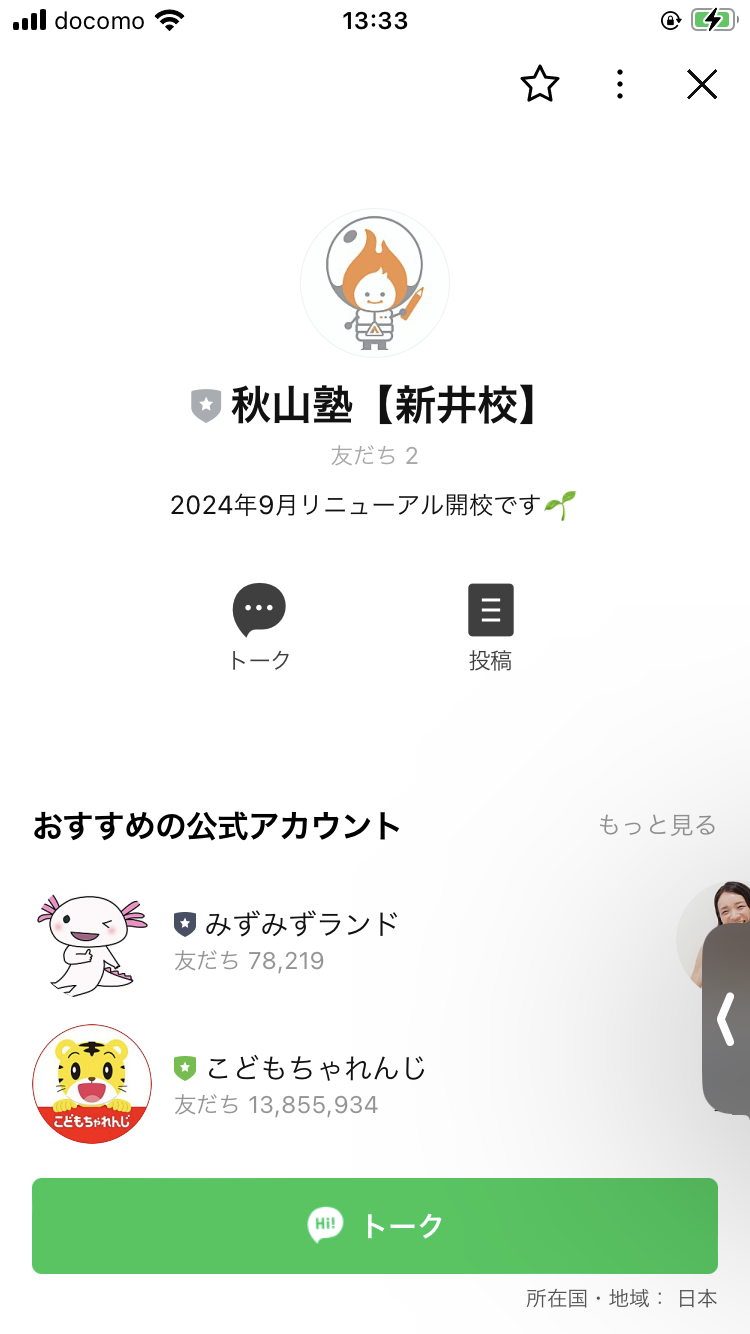Tap the 秋山塾 profile picture
Image resolution: width=750 pixels, height=1334 pixels.
point(375,284)
